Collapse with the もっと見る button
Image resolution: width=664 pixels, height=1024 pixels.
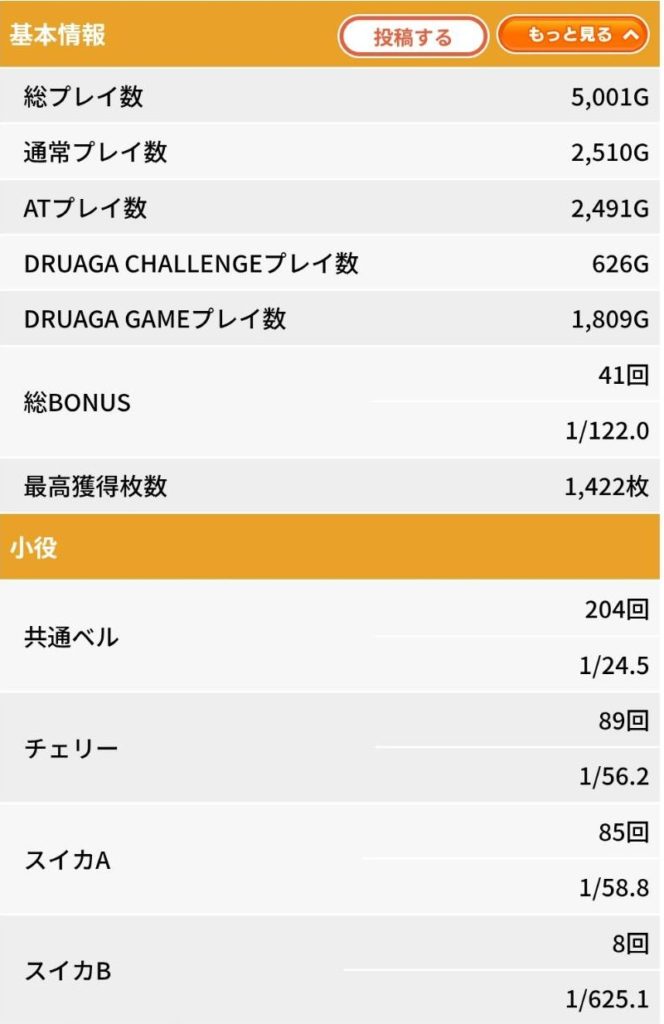573,35
